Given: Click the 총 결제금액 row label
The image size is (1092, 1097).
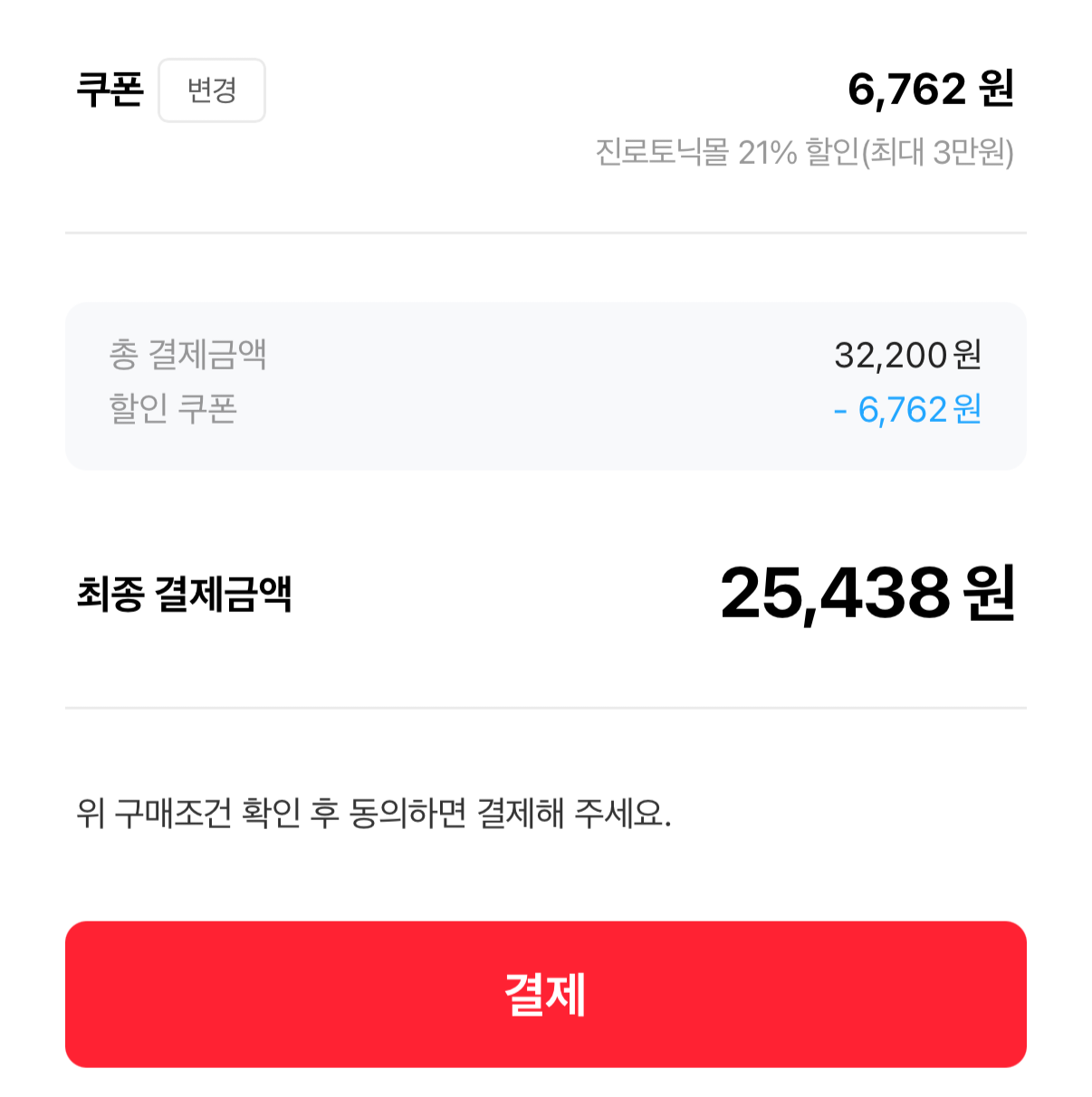Looking at the screenshot, I should [186, 356].
